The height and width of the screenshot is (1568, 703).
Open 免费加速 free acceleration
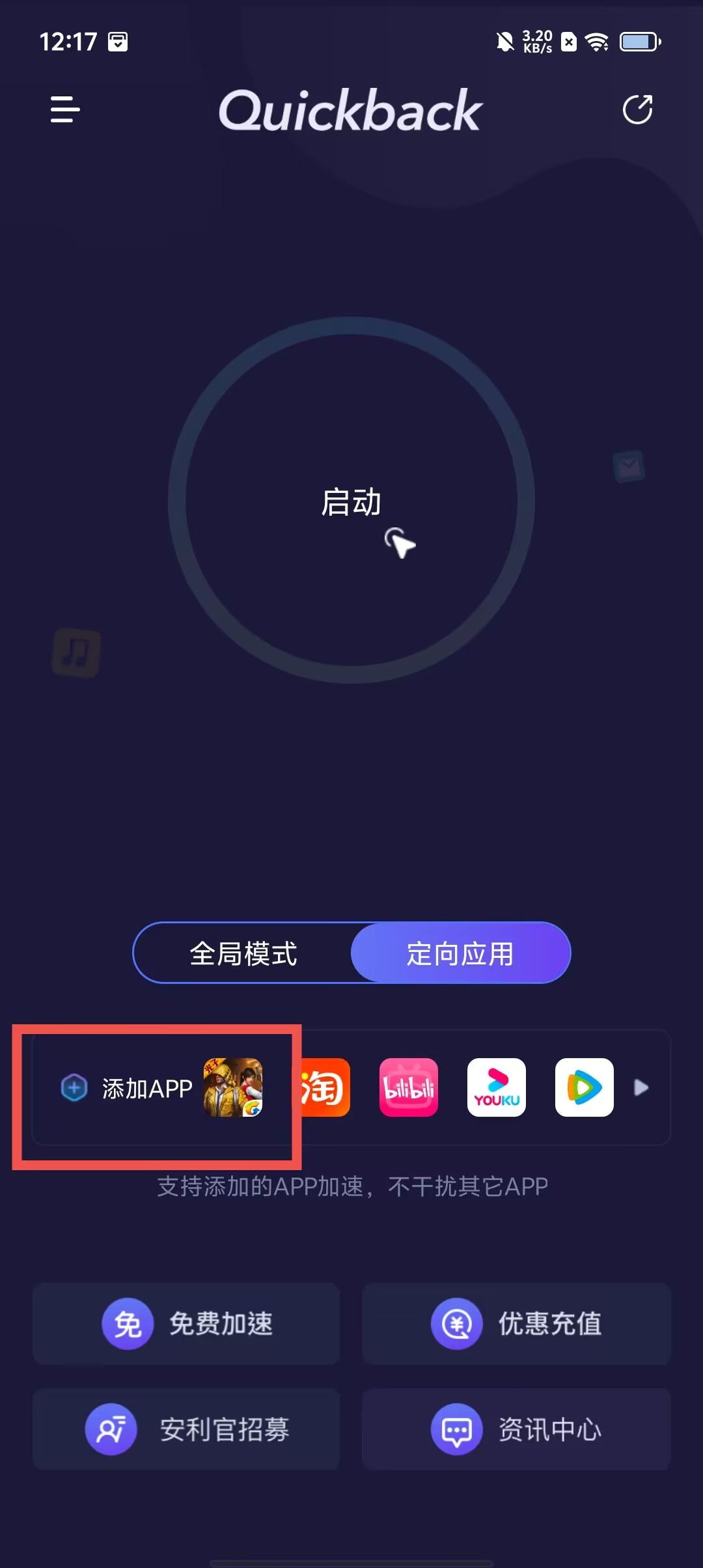tap(186, 1323)
